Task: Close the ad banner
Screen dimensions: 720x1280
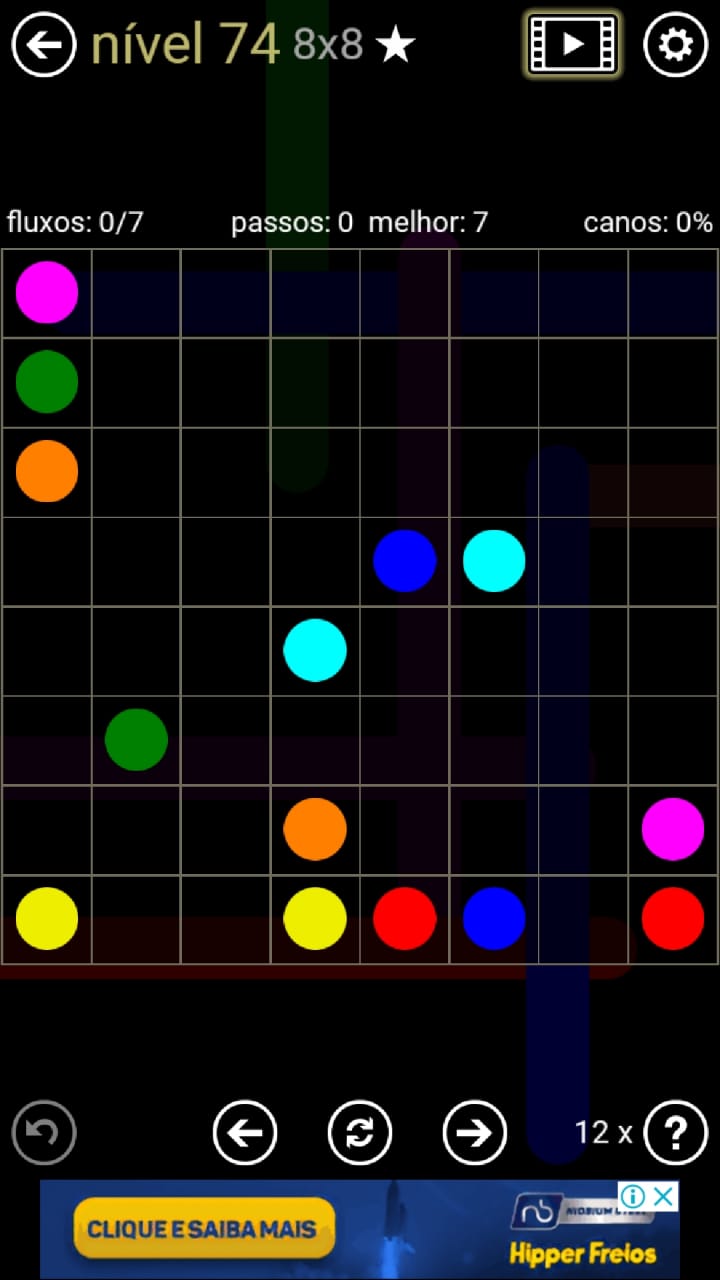Action: point(664,1196)
